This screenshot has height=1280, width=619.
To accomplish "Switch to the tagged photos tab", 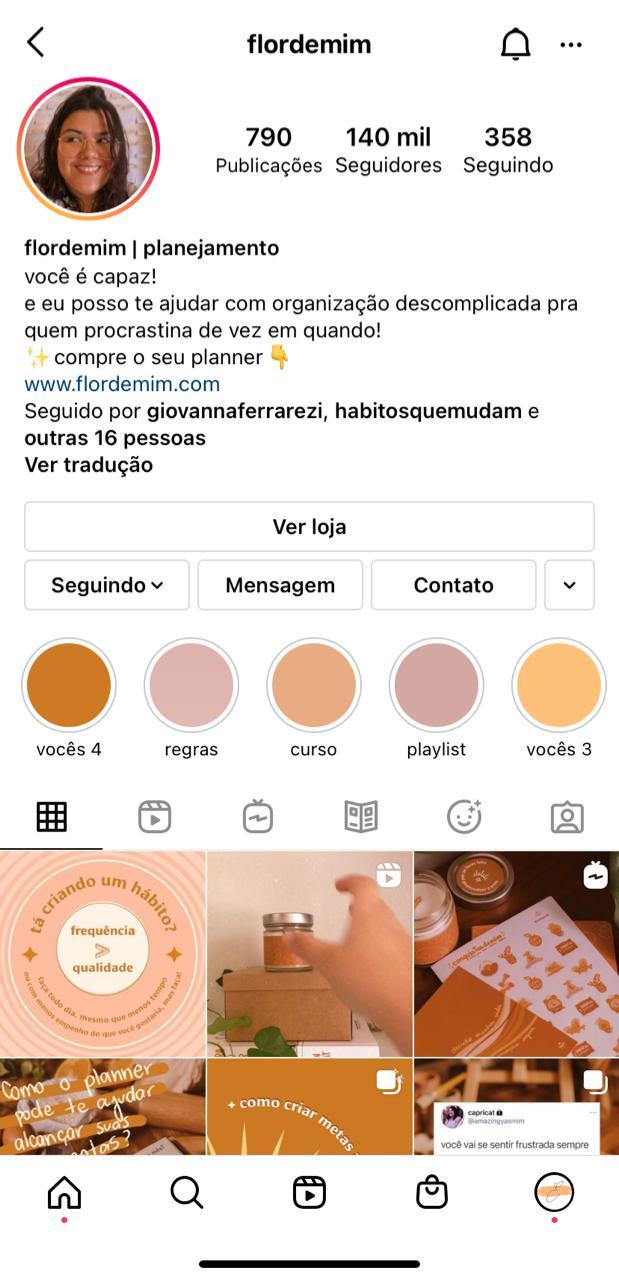I will click(x=567, y=817).
